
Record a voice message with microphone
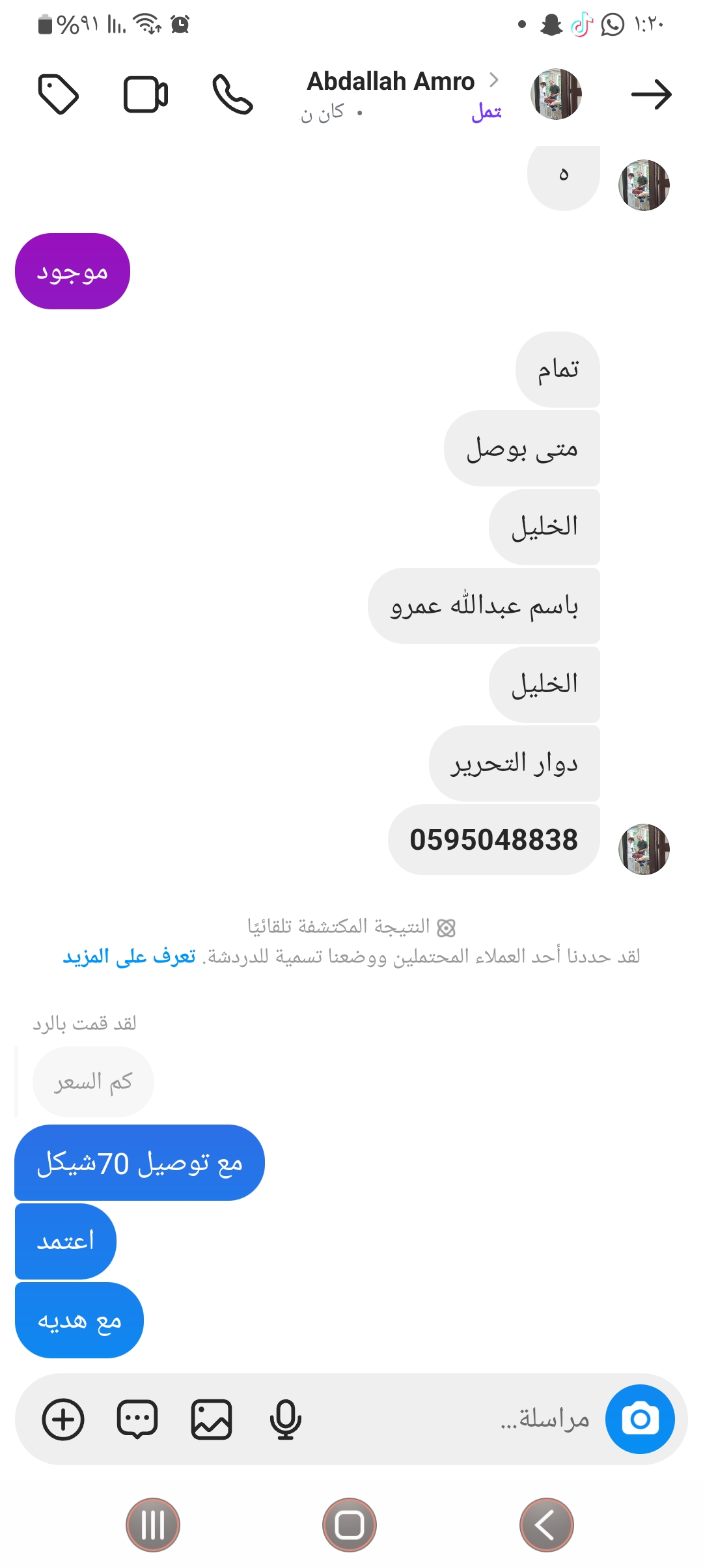(285, 1419)
